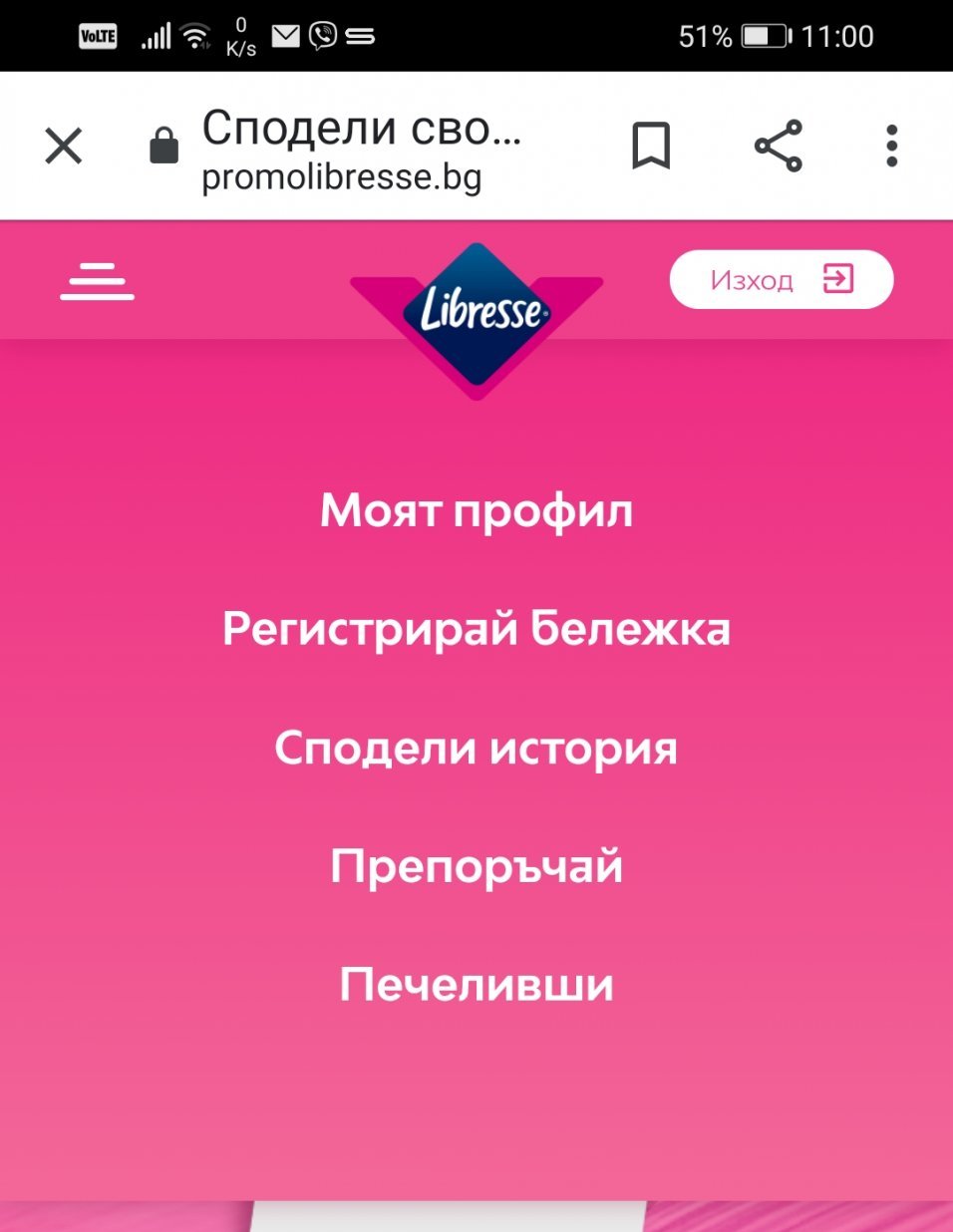Share the page via share icon
The width and height of the screenshot is (953, 1232).
point(779,146)
